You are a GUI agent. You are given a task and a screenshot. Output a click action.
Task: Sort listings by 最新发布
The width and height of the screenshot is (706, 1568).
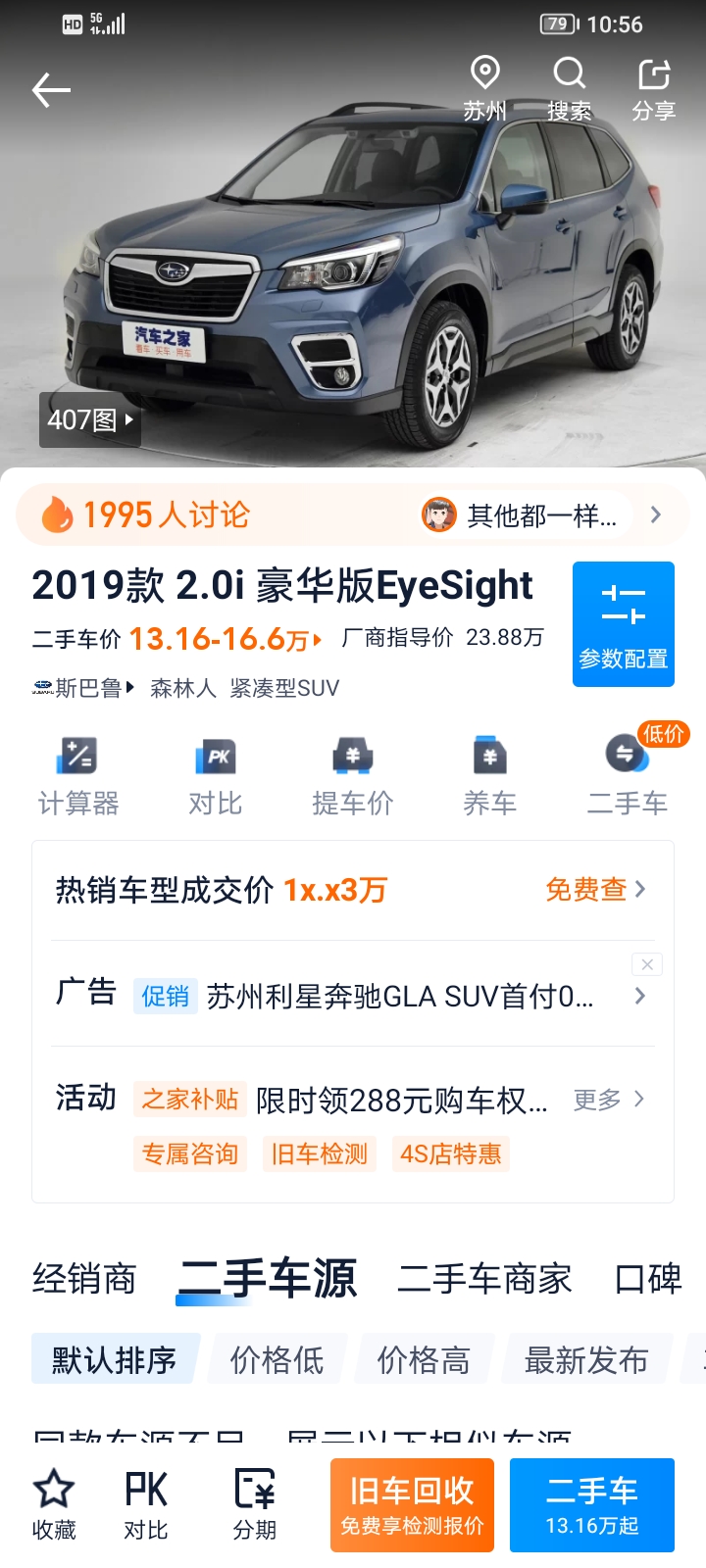[586, 1359]
